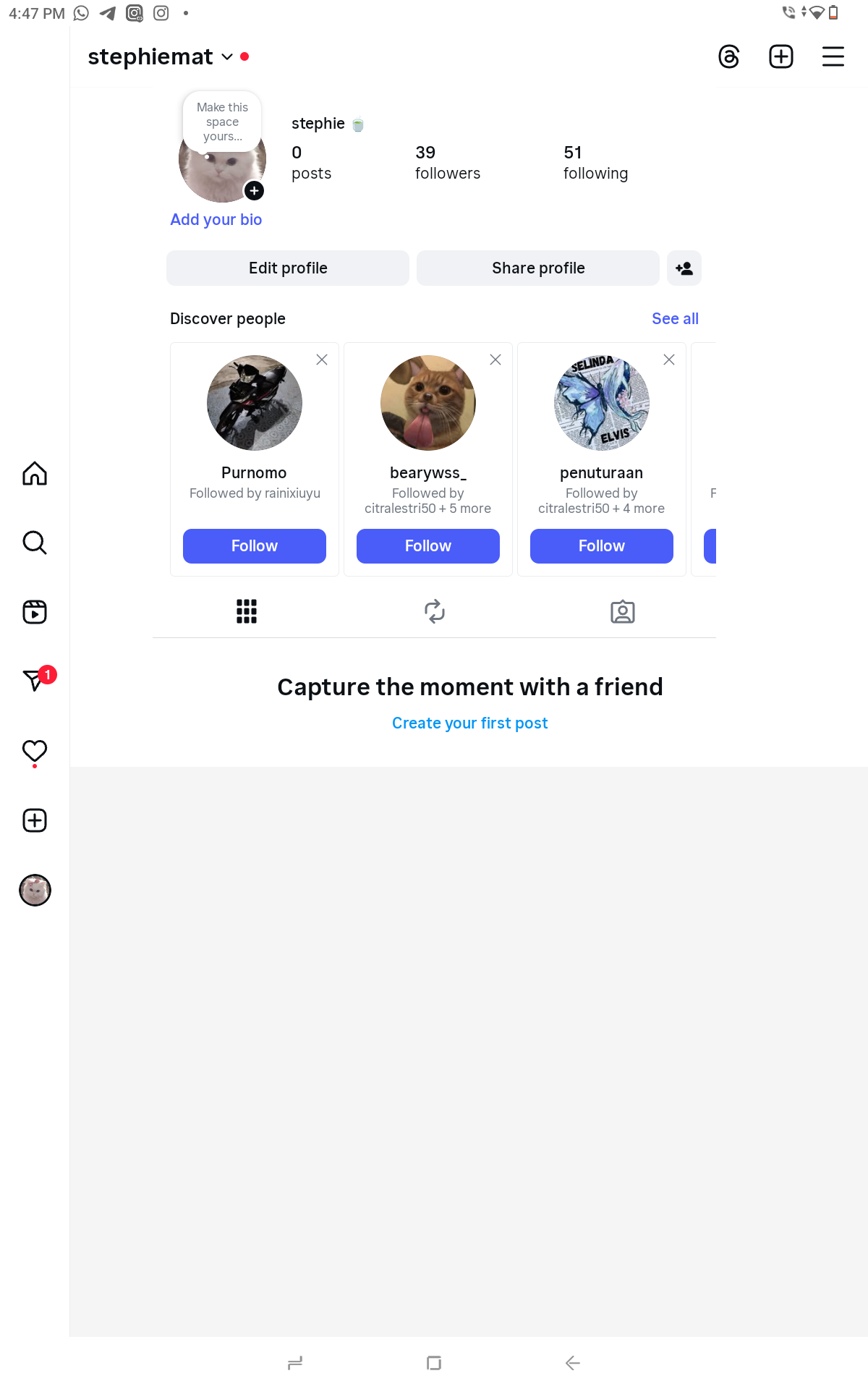Screen dimensions: 868x1389
Task: Follow penuturaan
Action: 601,546
